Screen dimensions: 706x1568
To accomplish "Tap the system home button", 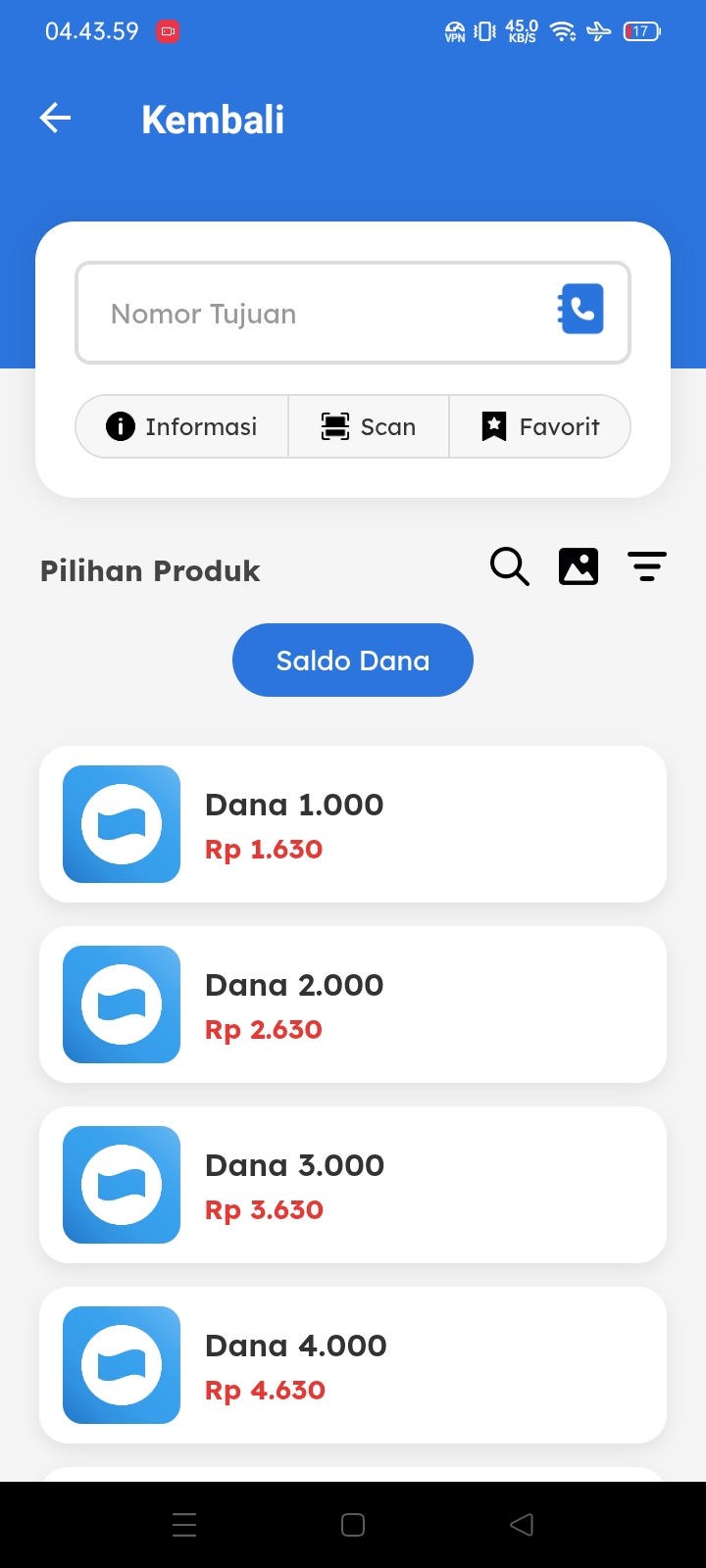I will [x=353, y=1525].
